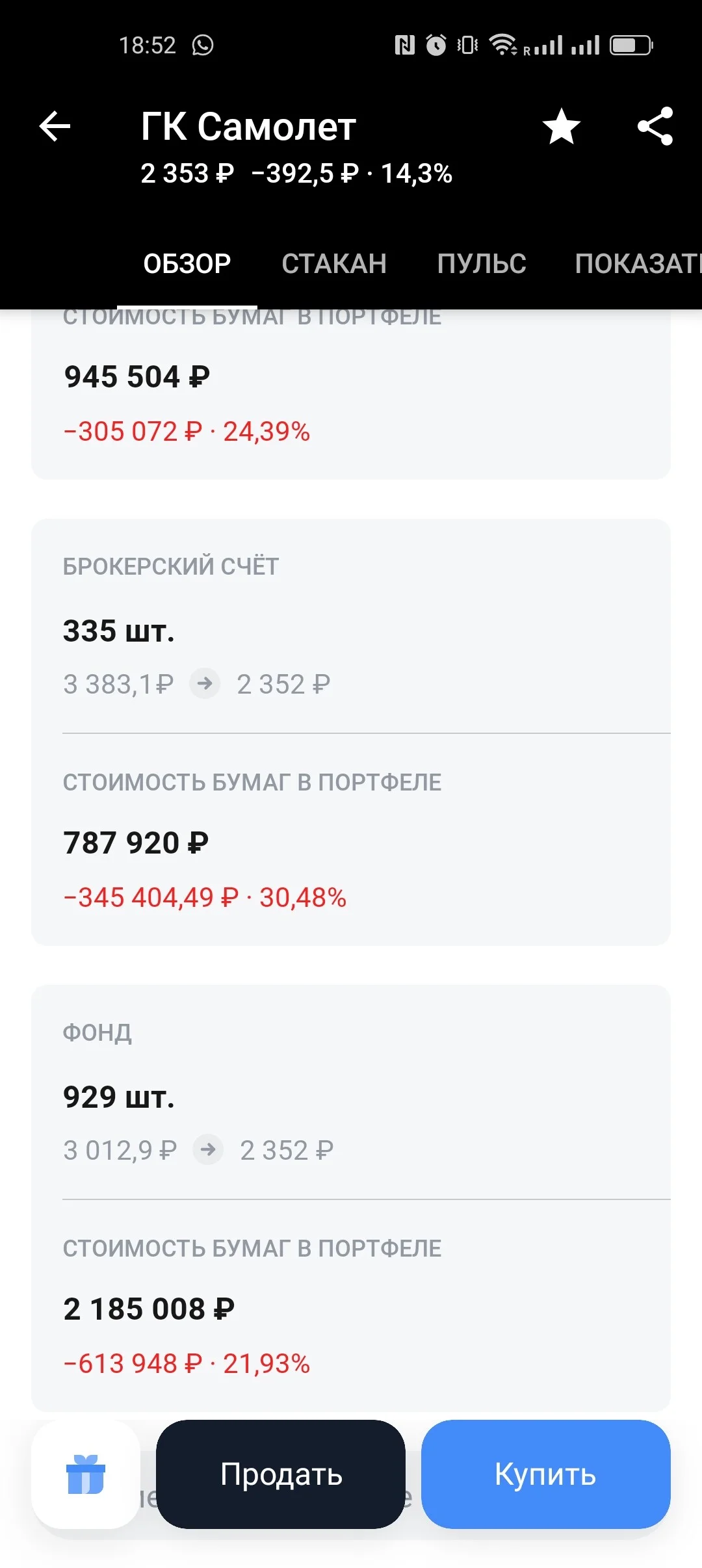Image resolution: width=702 pixels, height=1568 pixels.
Task: Open the gift icon button
Action: [x=86, y=1474]
